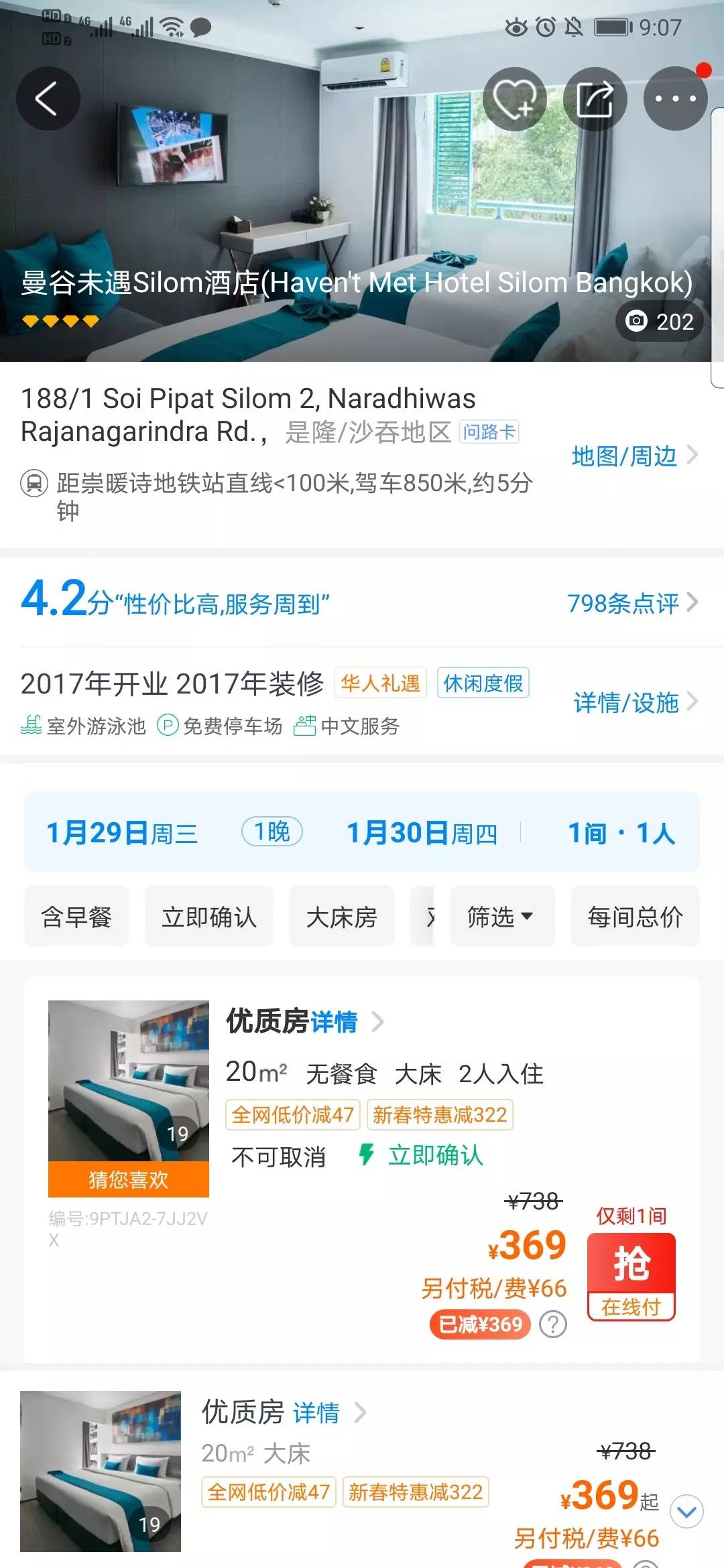Toggle 每间总价 total price display

[x=634, y=916]
